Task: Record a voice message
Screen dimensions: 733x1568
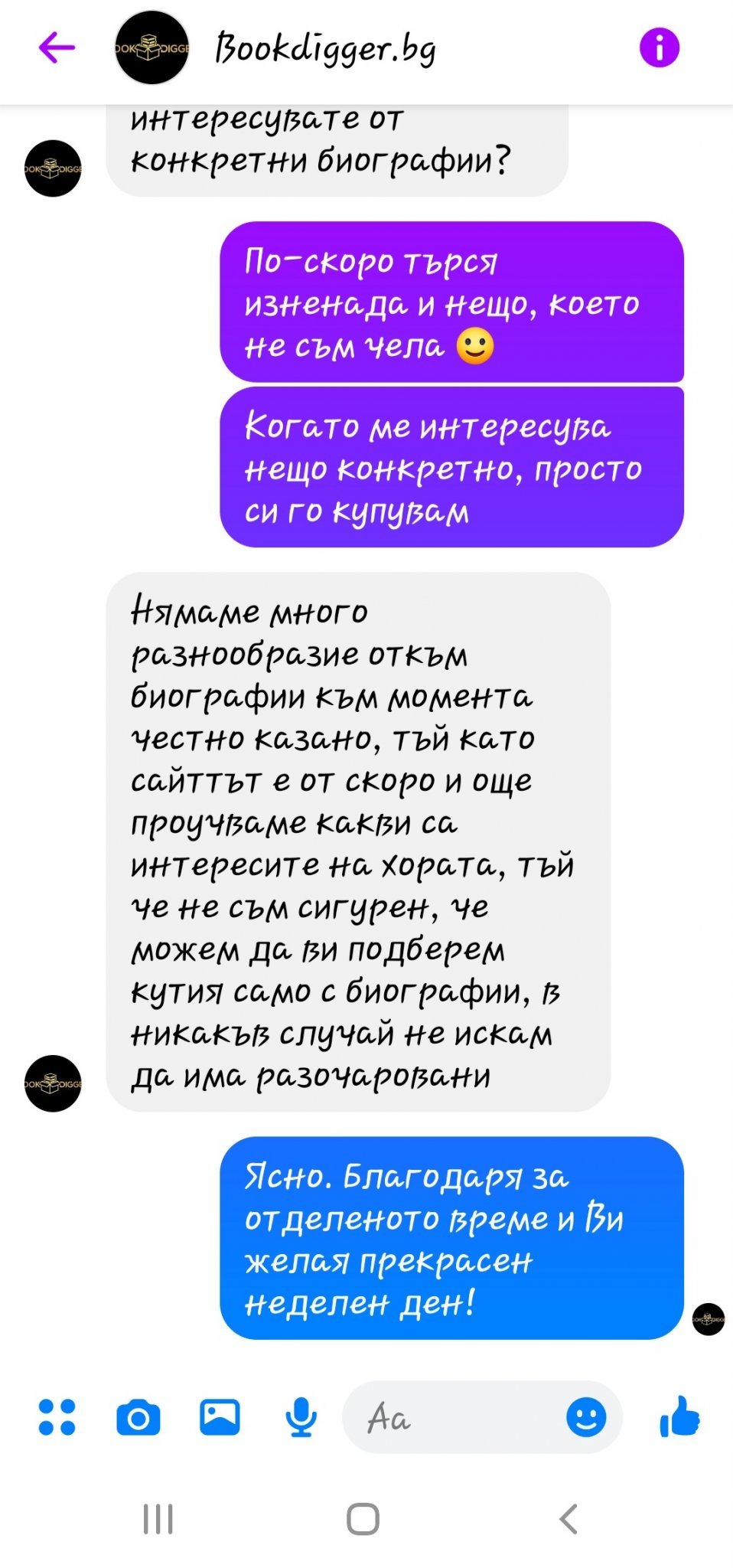Action: [301, 1416]
